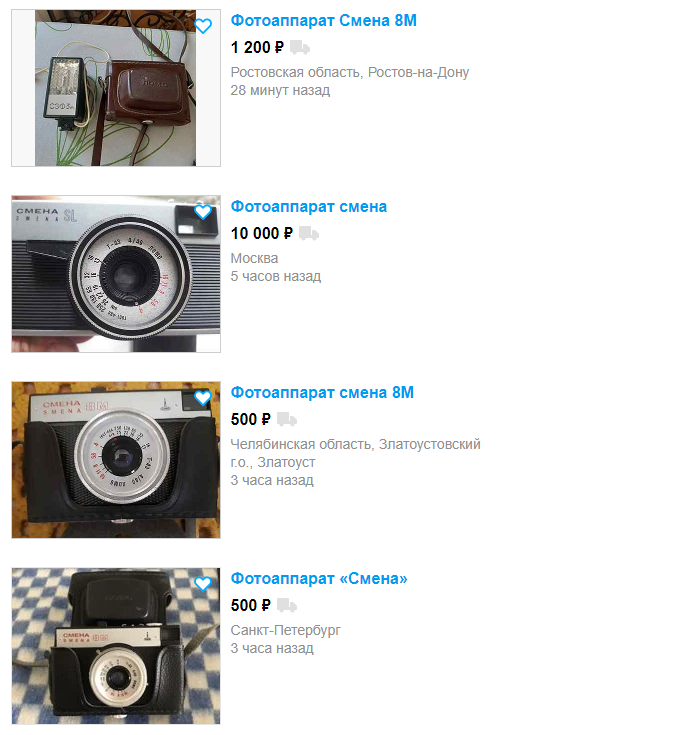Open the listing «Фотоаппарат смена 8М» from Златоуст

(x=321, y=393)
